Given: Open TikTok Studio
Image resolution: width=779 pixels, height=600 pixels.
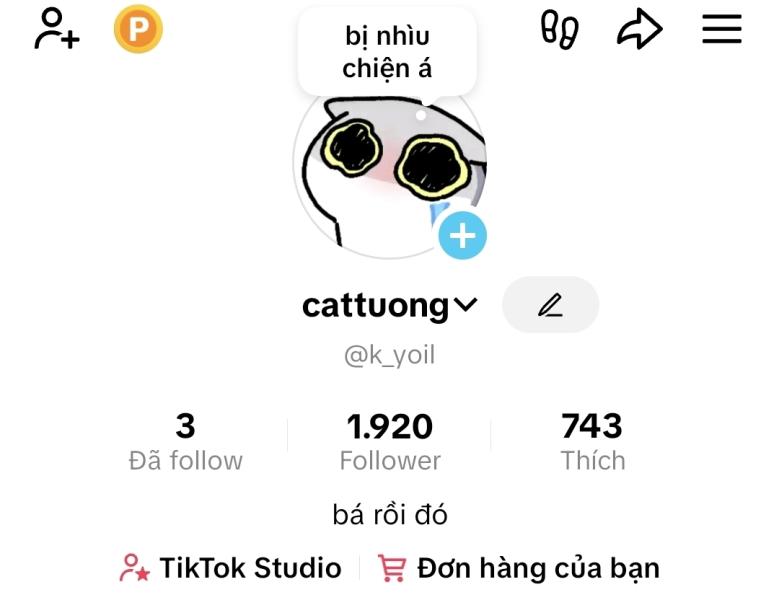Looking at the screenshot, I should tap(231, 569).
